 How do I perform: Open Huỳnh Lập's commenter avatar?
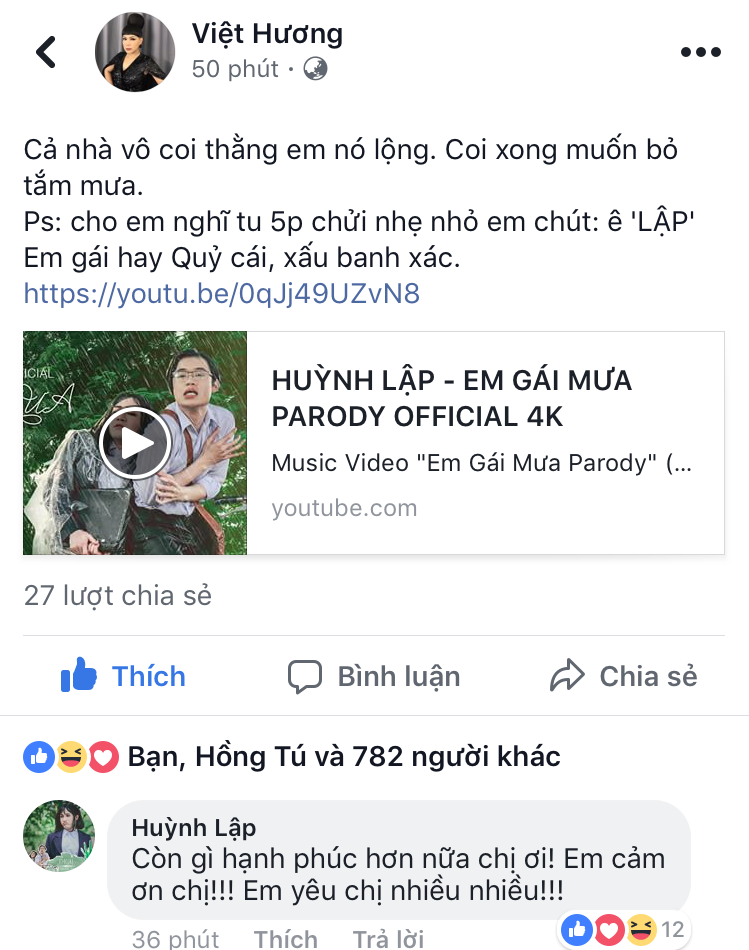59,836
